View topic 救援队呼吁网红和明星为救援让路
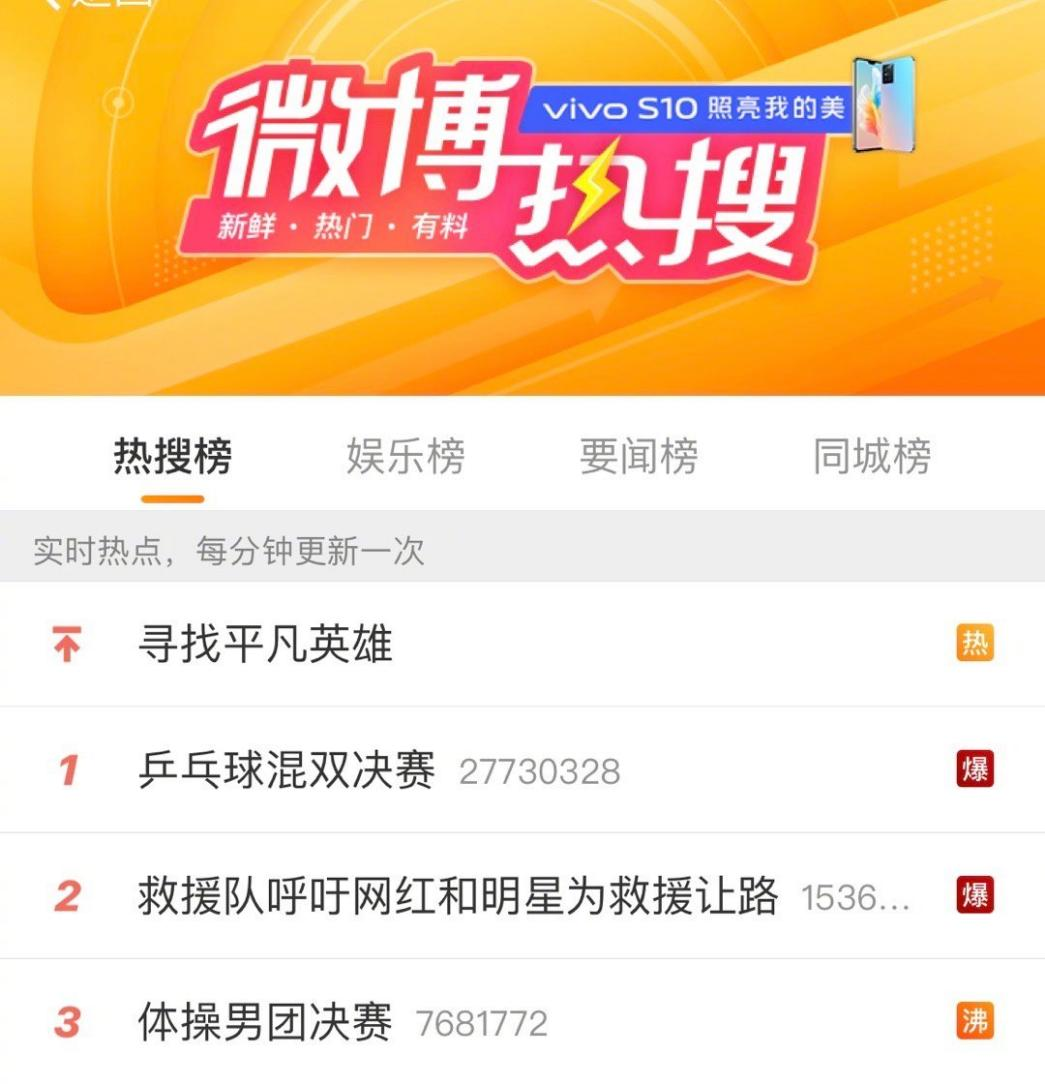This screenshot has height=1084, width=1045. coord(458,896)
